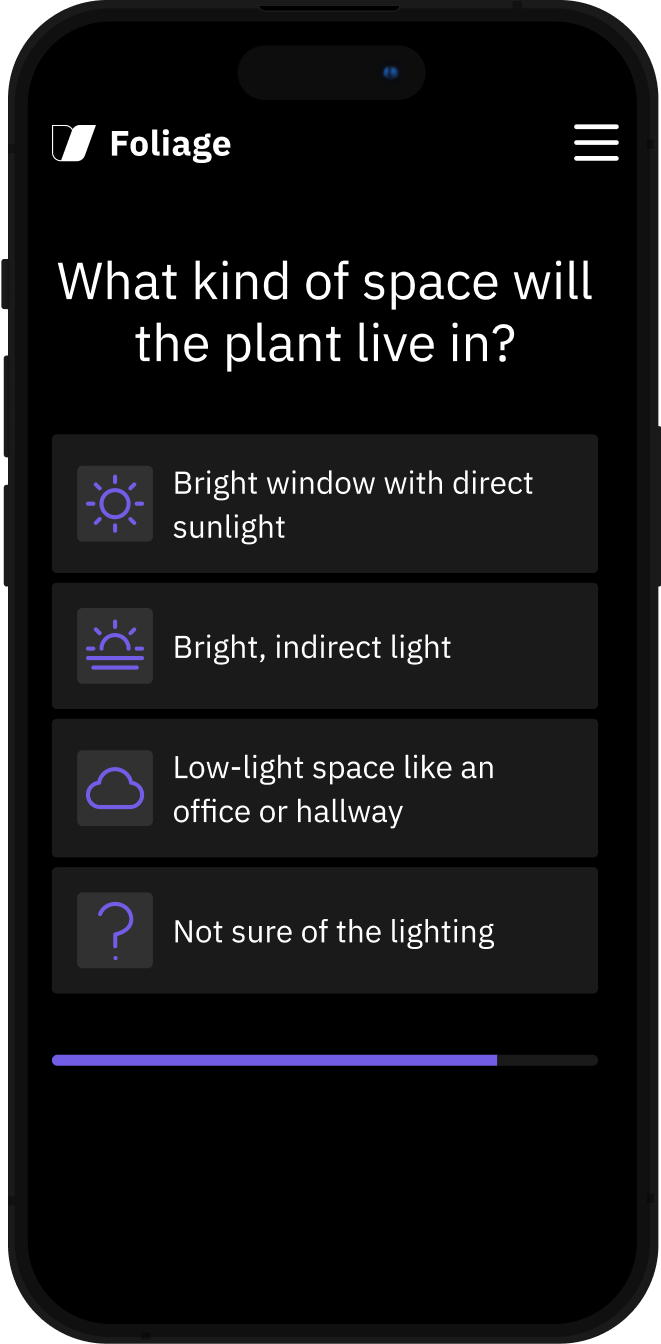Select Bright window with direct sunlight
Viewport: 661px width, 1344px height.
tap(325, 504)
